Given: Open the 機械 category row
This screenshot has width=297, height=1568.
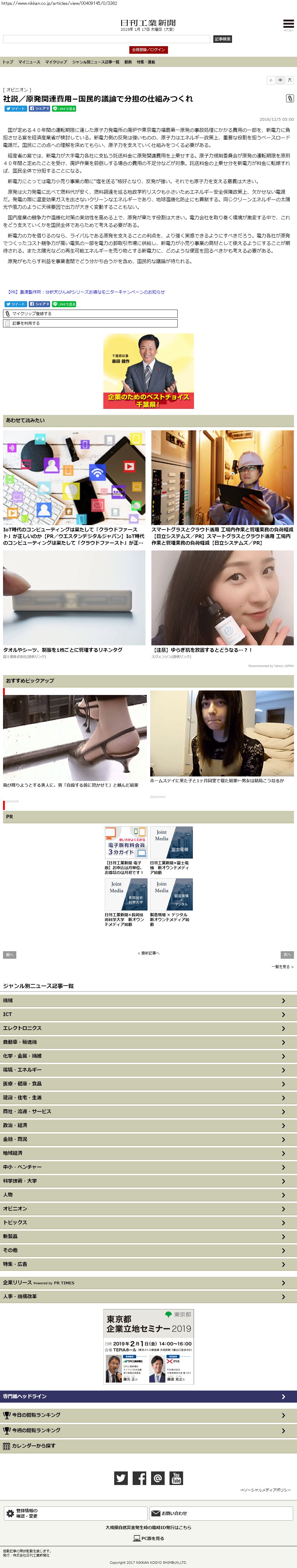Looking at the screenshot, I should (x=148, y=1001).
